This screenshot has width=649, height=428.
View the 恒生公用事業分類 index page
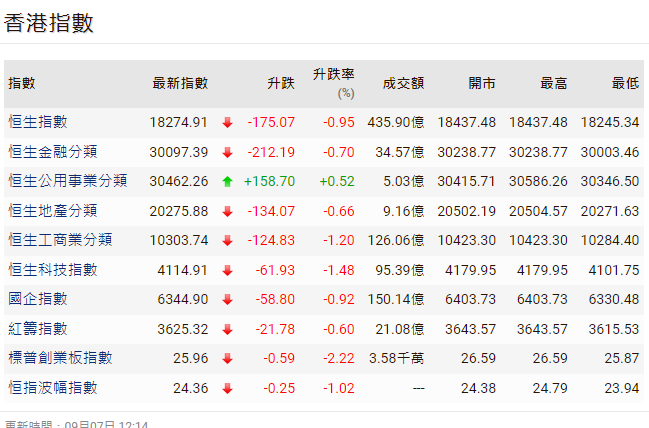pos(68,181)
